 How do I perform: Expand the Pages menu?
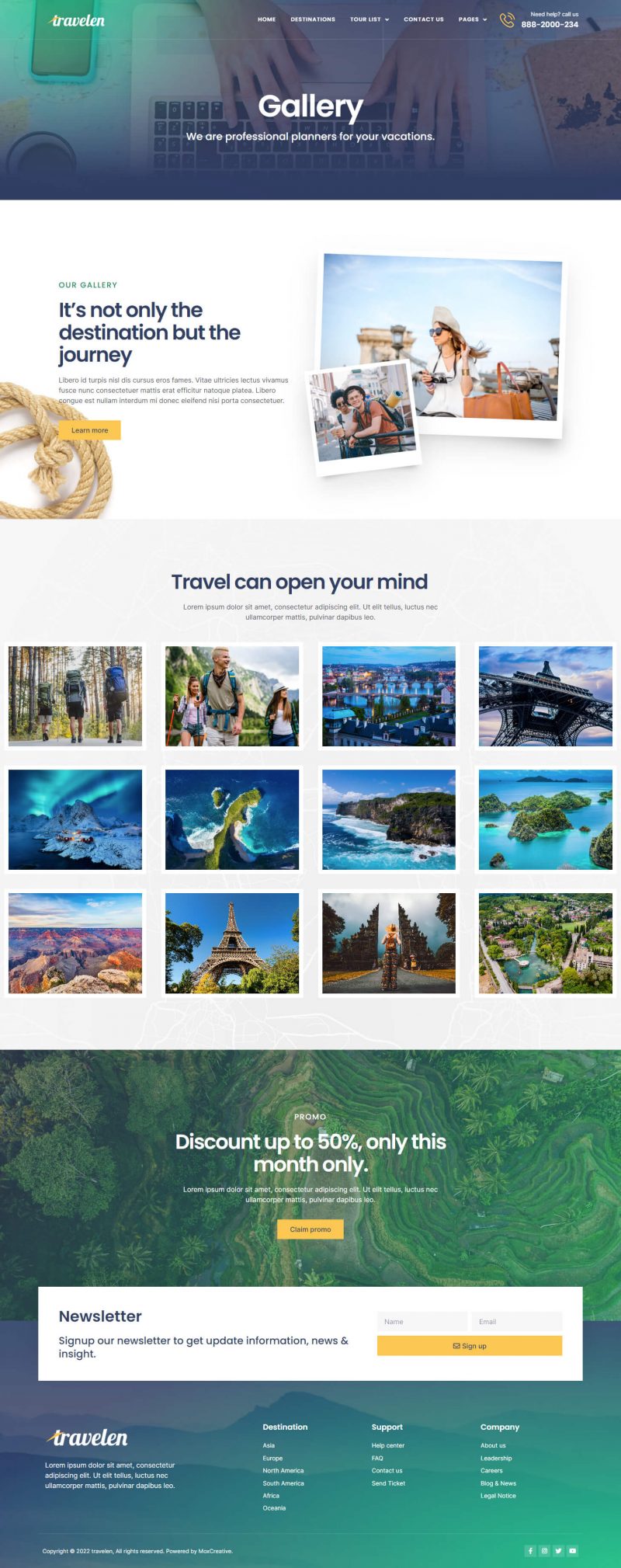pyautogui.click(x=472, y=19)
